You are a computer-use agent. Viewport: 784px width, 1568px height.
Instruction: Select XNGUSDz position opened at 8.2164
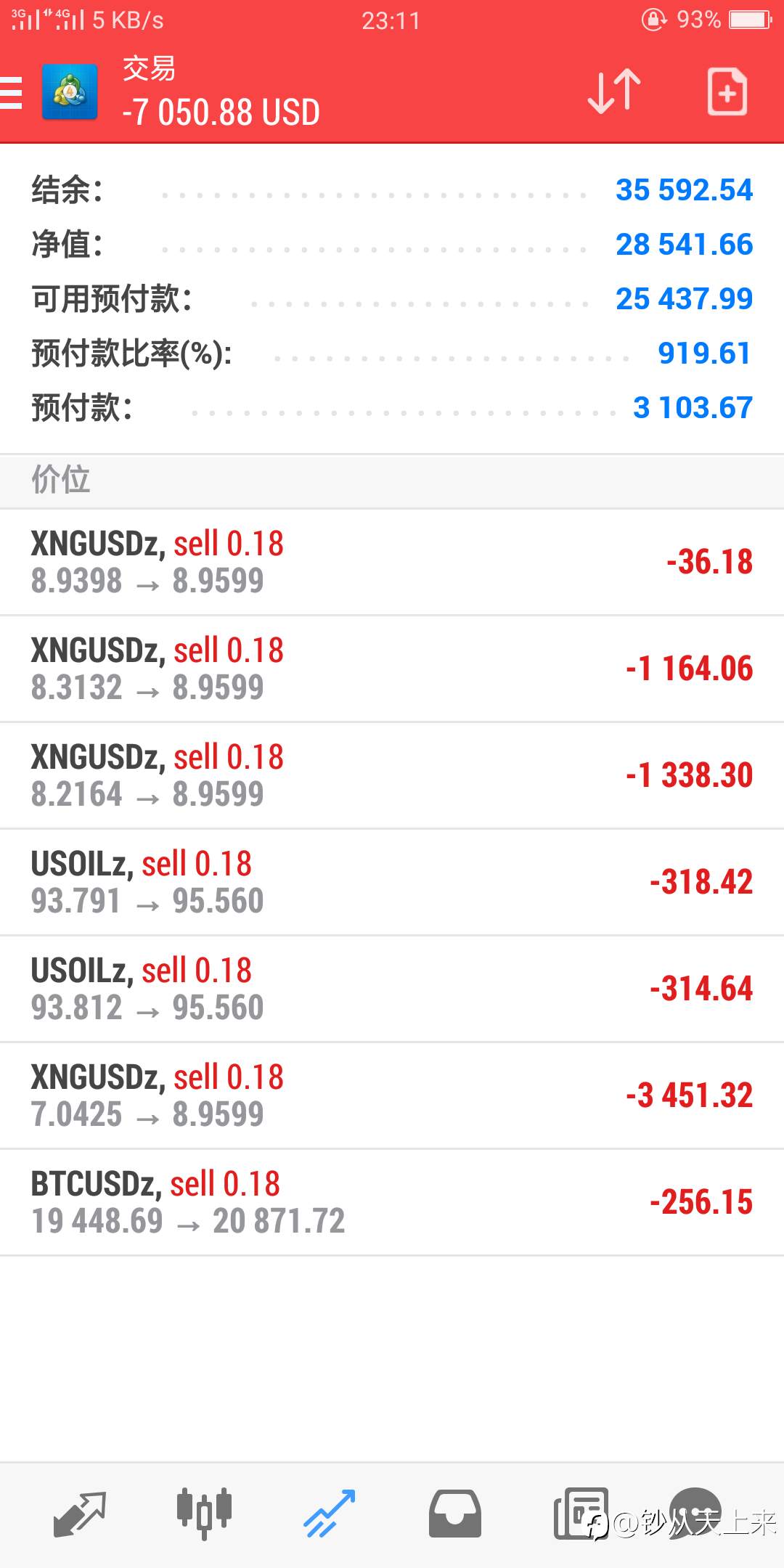point(392,776)
